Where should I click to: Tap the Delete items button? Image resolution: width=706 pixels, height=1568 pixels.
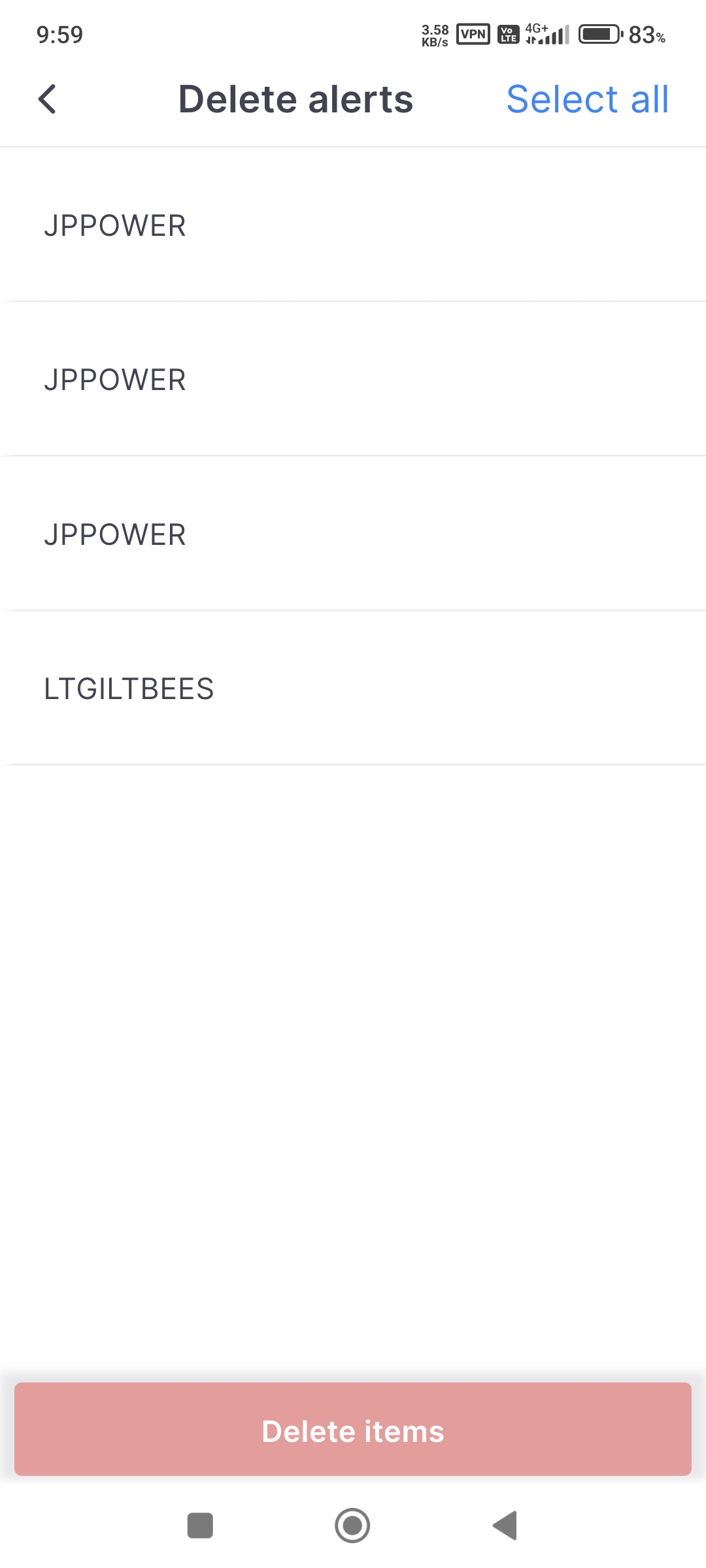click(353, 1431)
